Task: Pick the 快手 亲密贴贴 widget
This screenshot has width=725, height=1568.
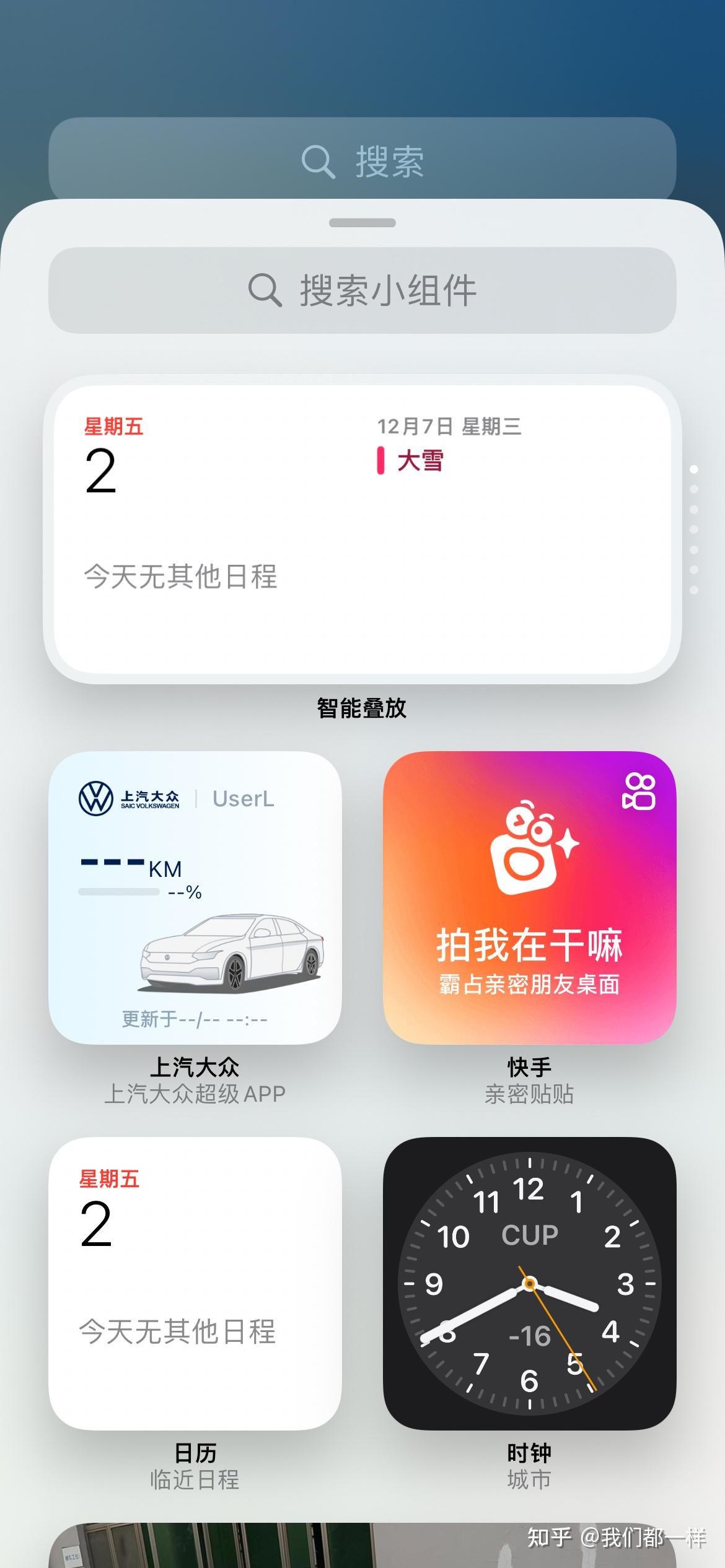Action: [530, 898]
